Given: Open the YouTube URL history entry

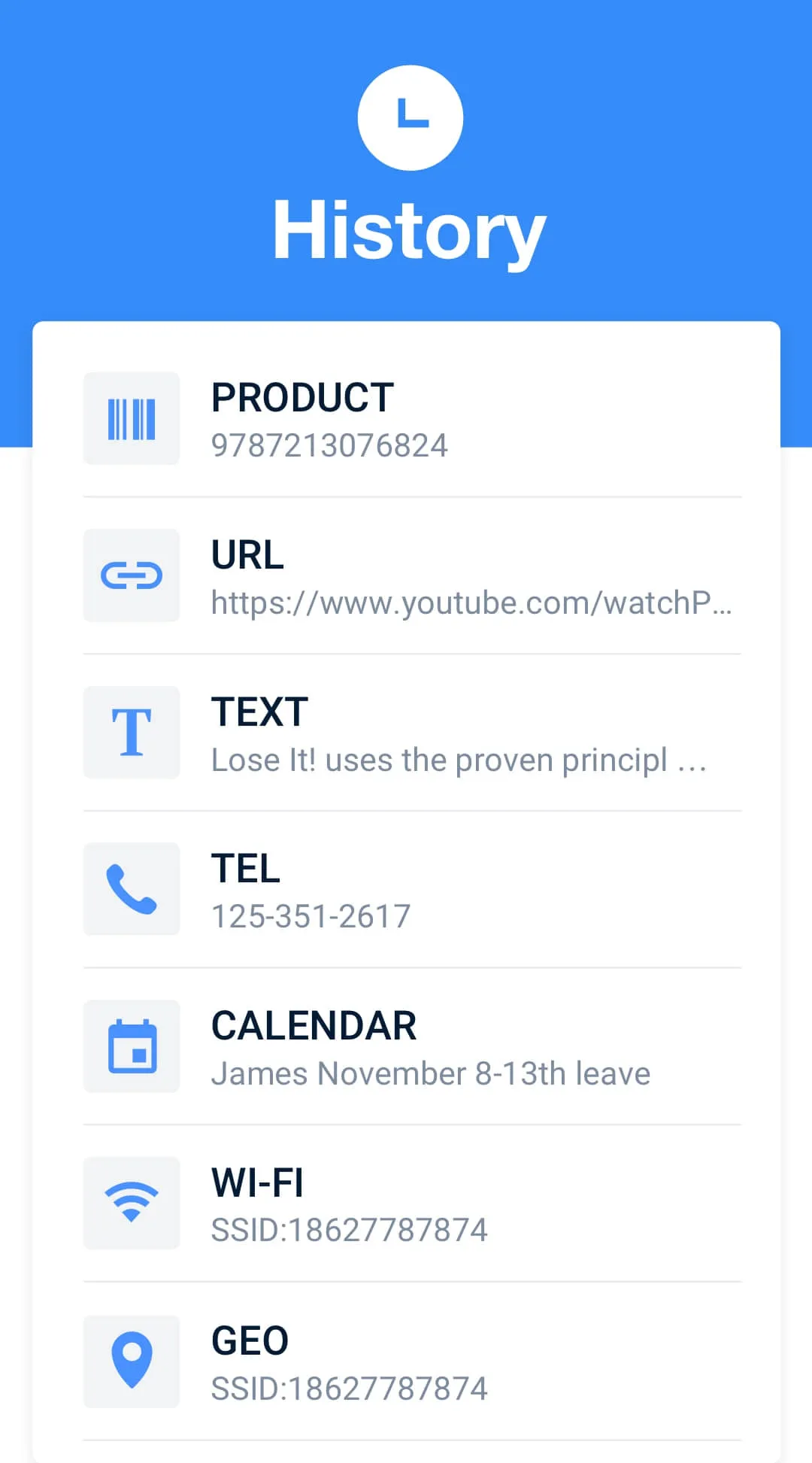Looking at the screenshot, I should tap(411, 576).
